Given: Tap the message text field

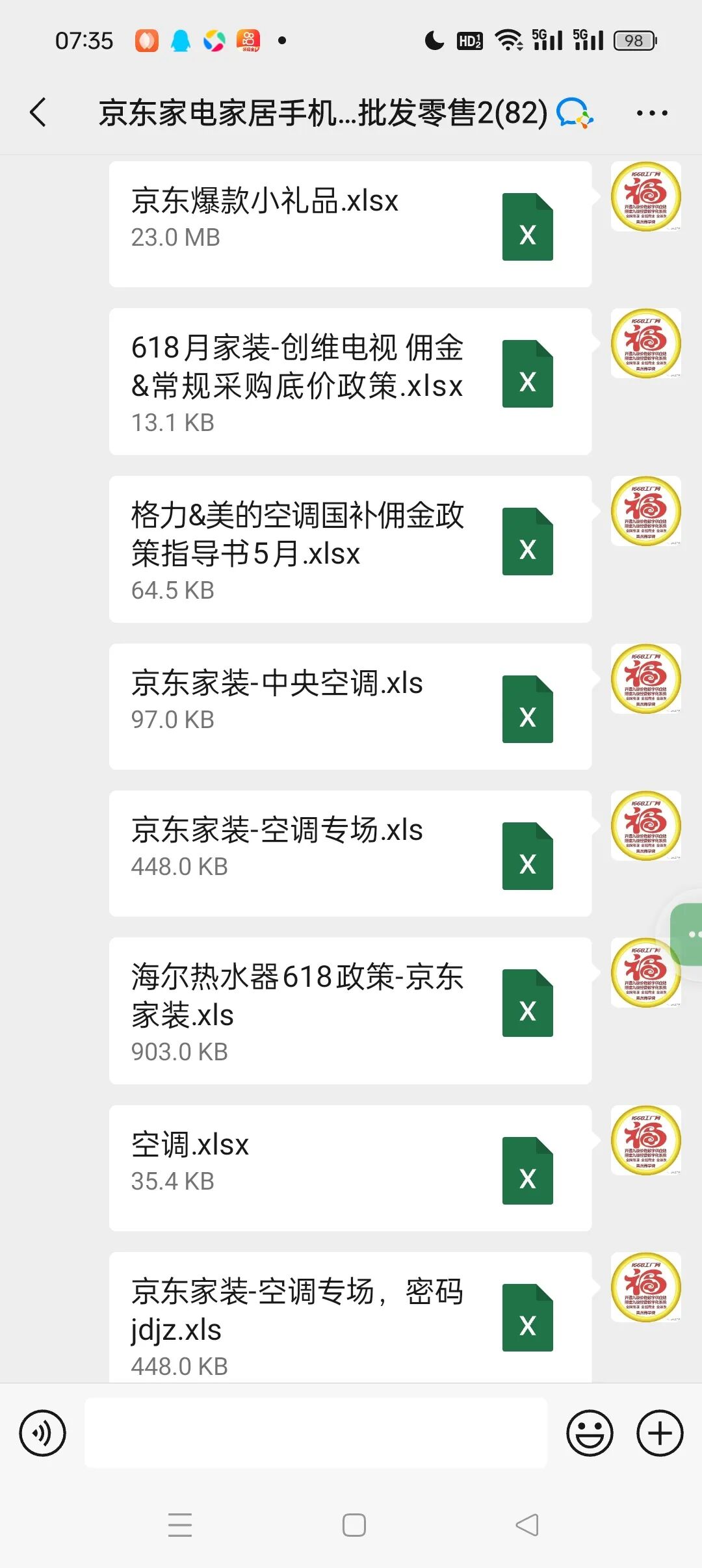Looking at the screenshot, I should pos(316,1433).
